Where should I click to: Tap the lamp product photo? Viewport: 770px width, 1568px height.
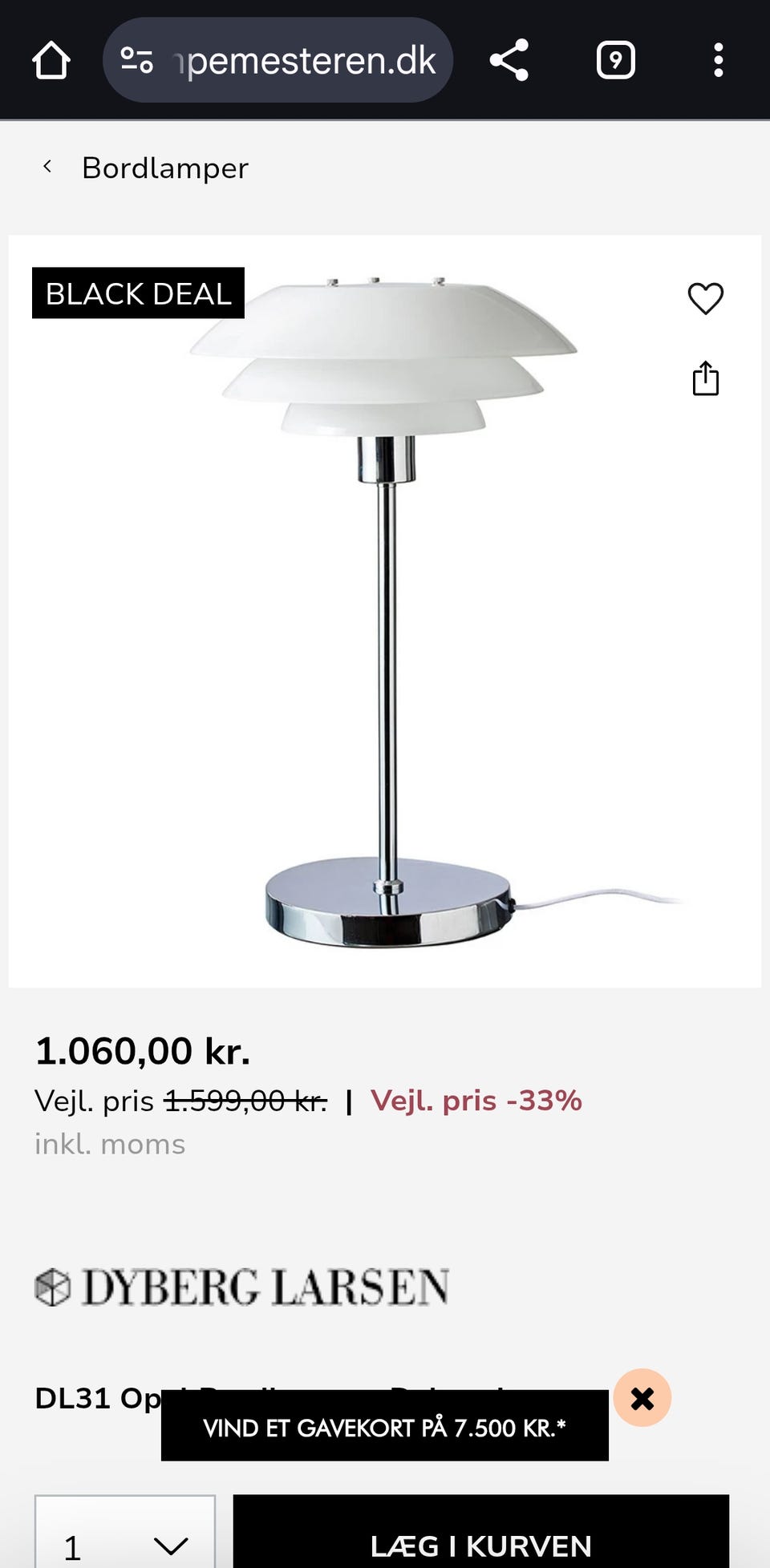point(385,609)
